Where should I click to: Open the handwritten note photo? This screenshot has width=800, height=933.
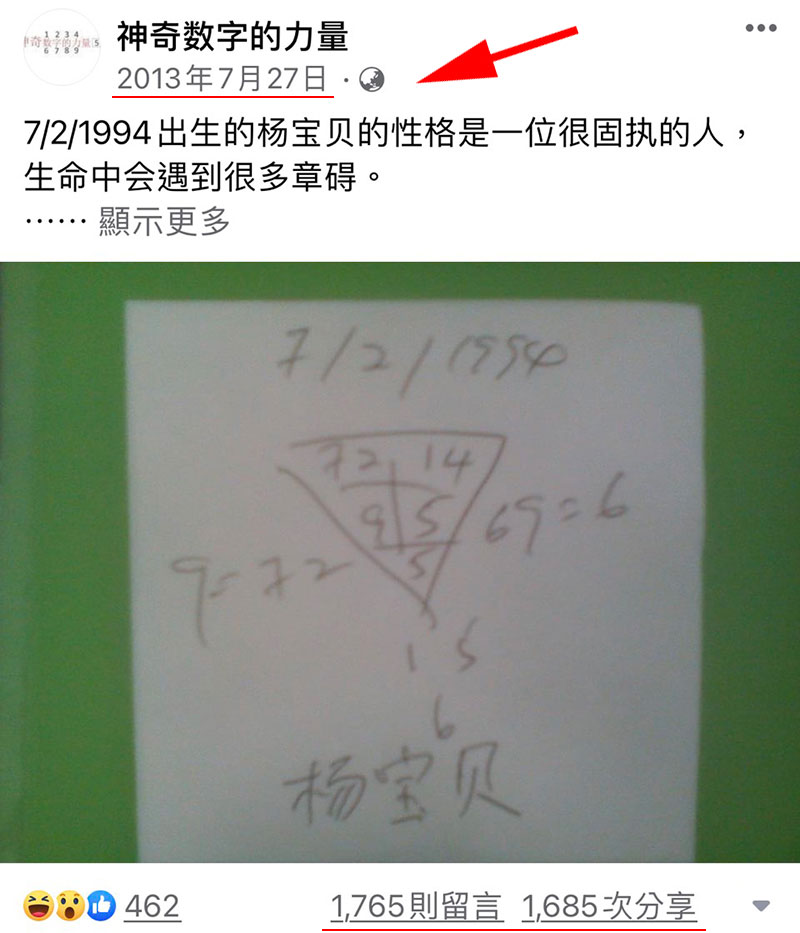pos(400,561)
